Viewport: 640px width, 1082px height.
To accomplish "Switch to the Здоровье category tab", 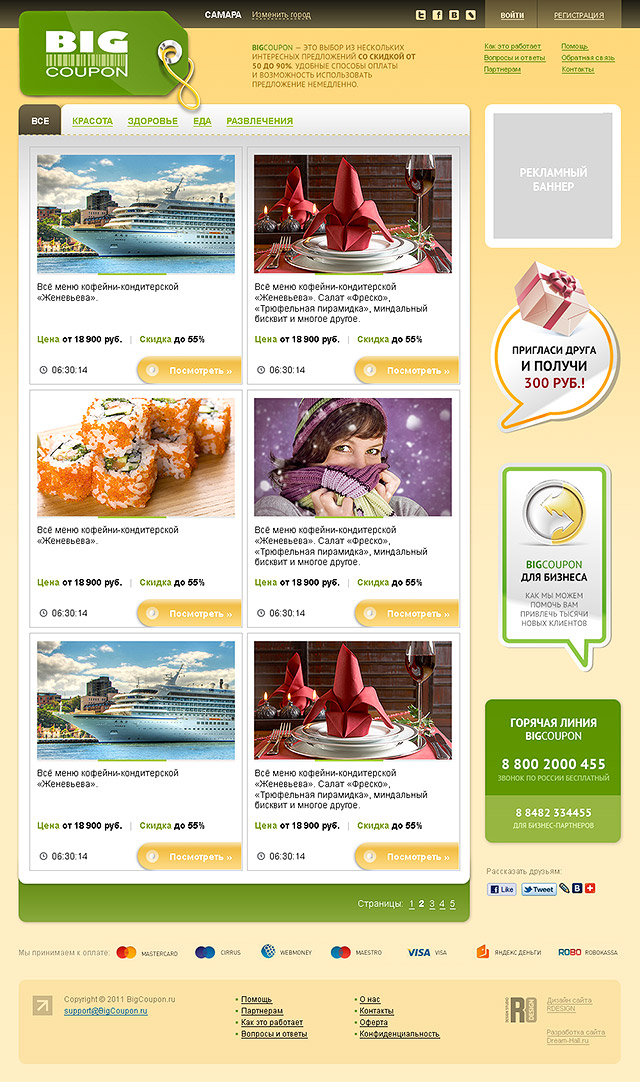I will 153,121.
